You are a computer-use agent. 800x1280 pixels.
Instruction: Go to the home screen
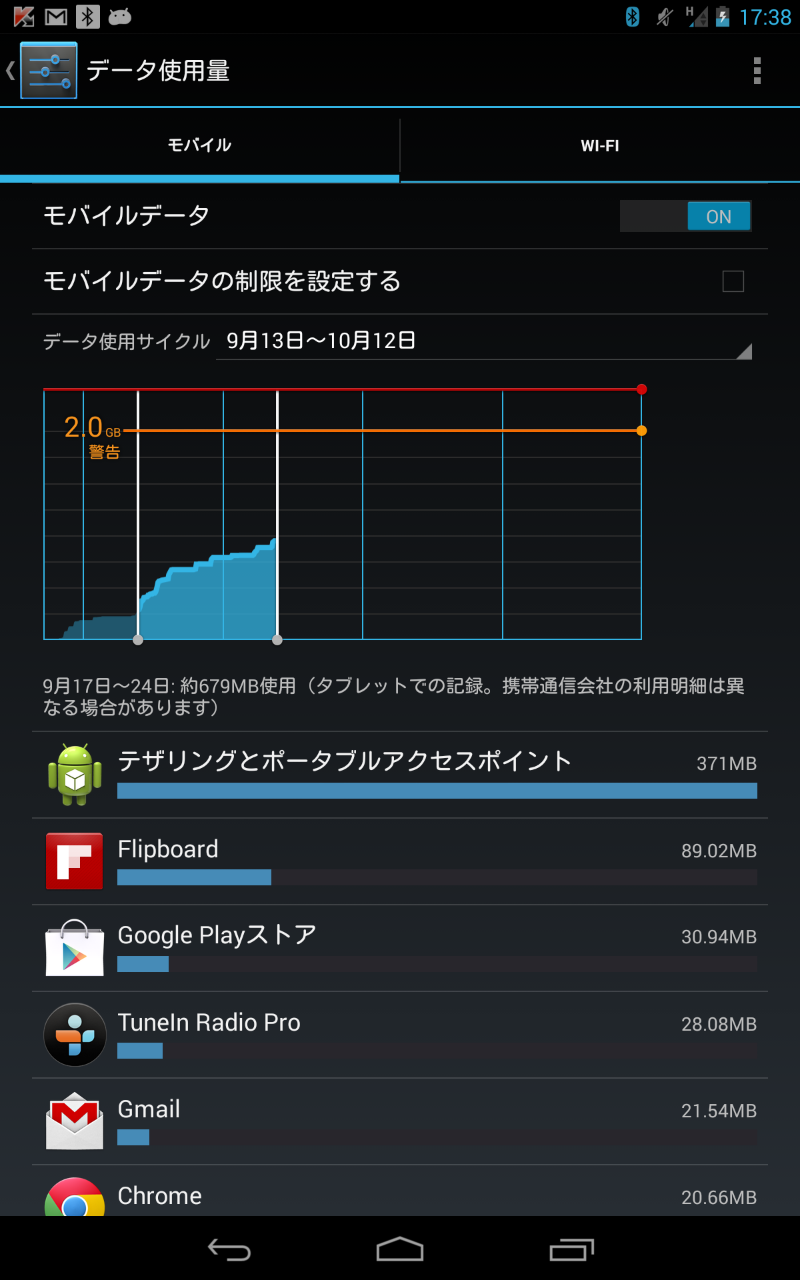pos(400,1249)
